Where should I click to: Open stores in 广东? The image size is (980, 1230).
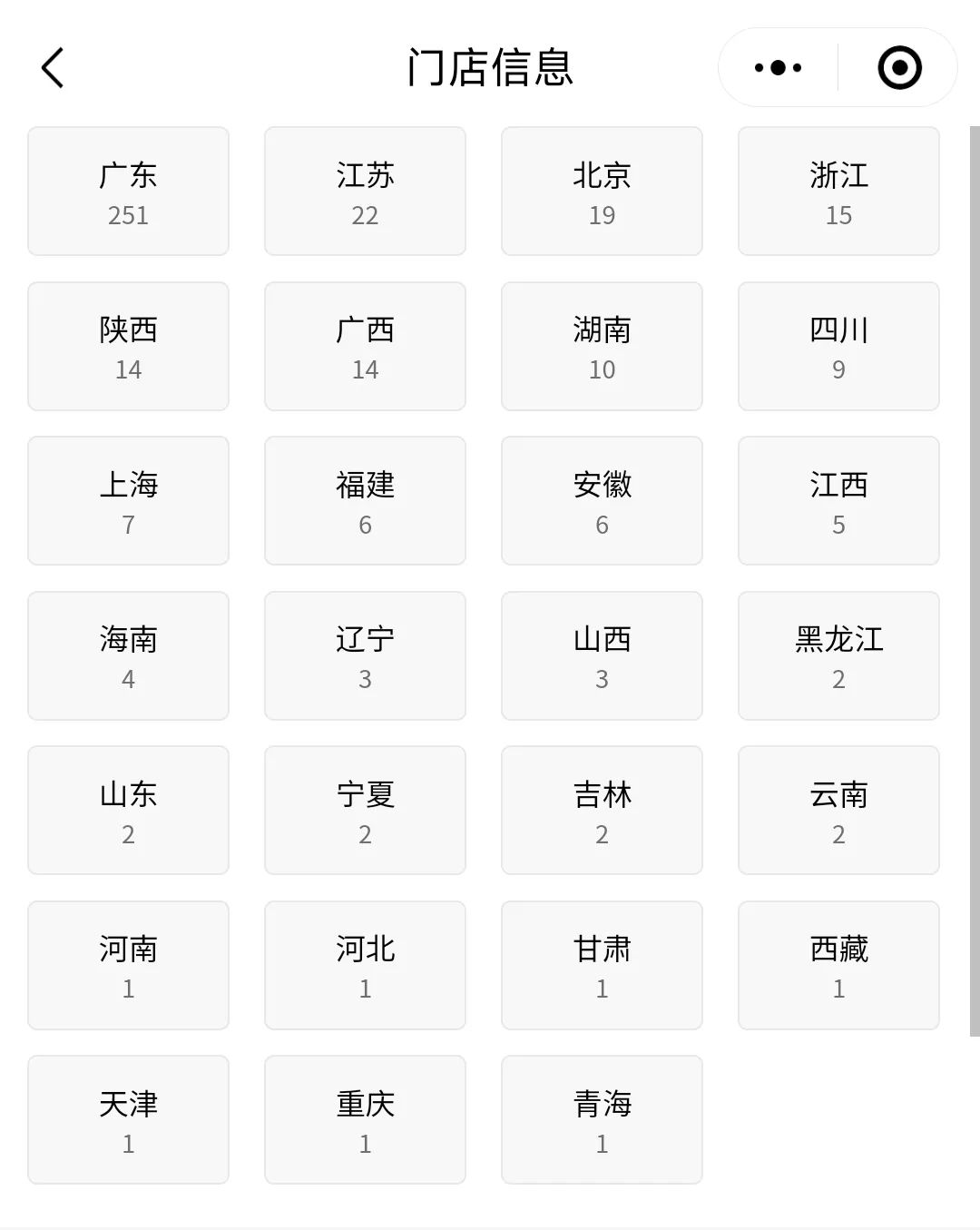(128, 192)
